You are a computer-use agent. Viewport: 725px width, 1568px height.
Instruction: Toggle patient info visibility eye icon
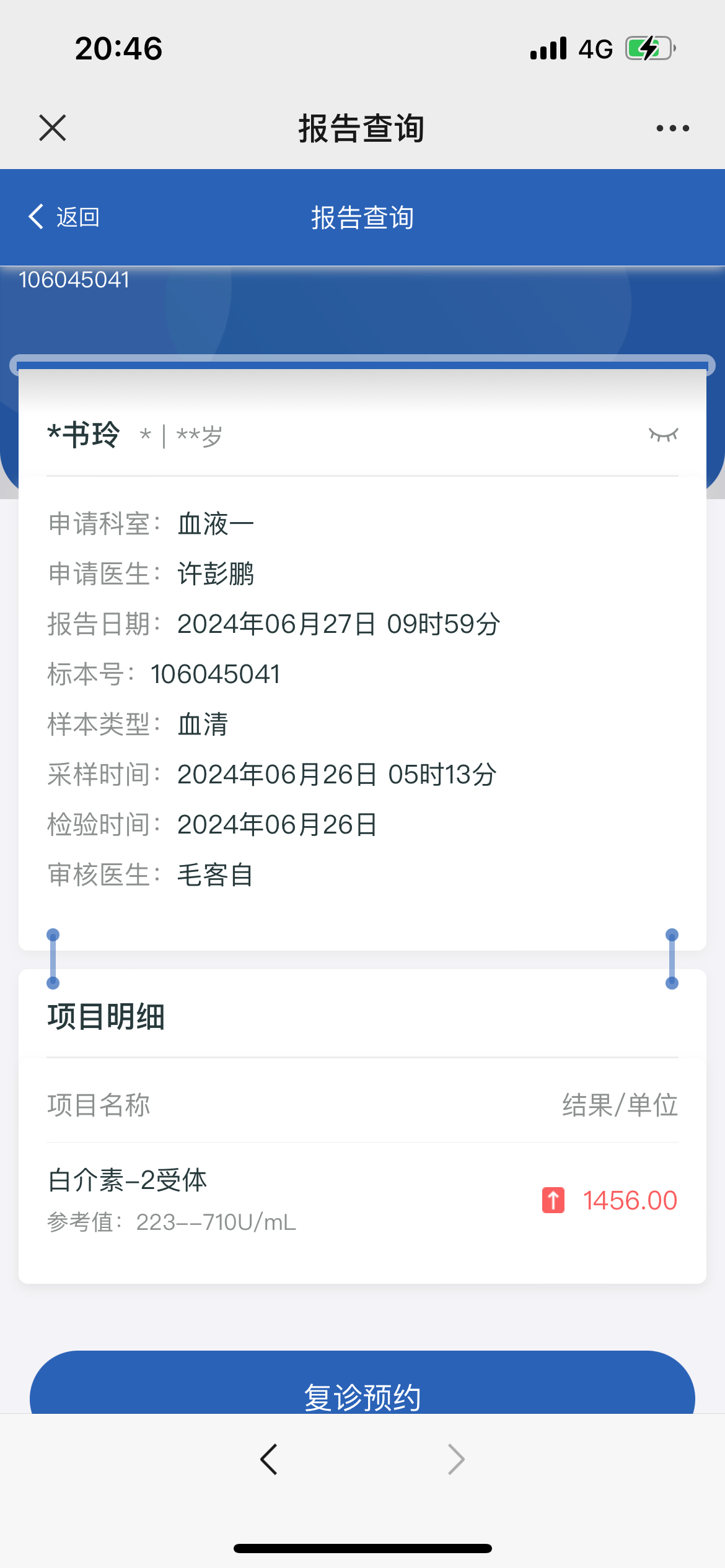tap(663, 435)
